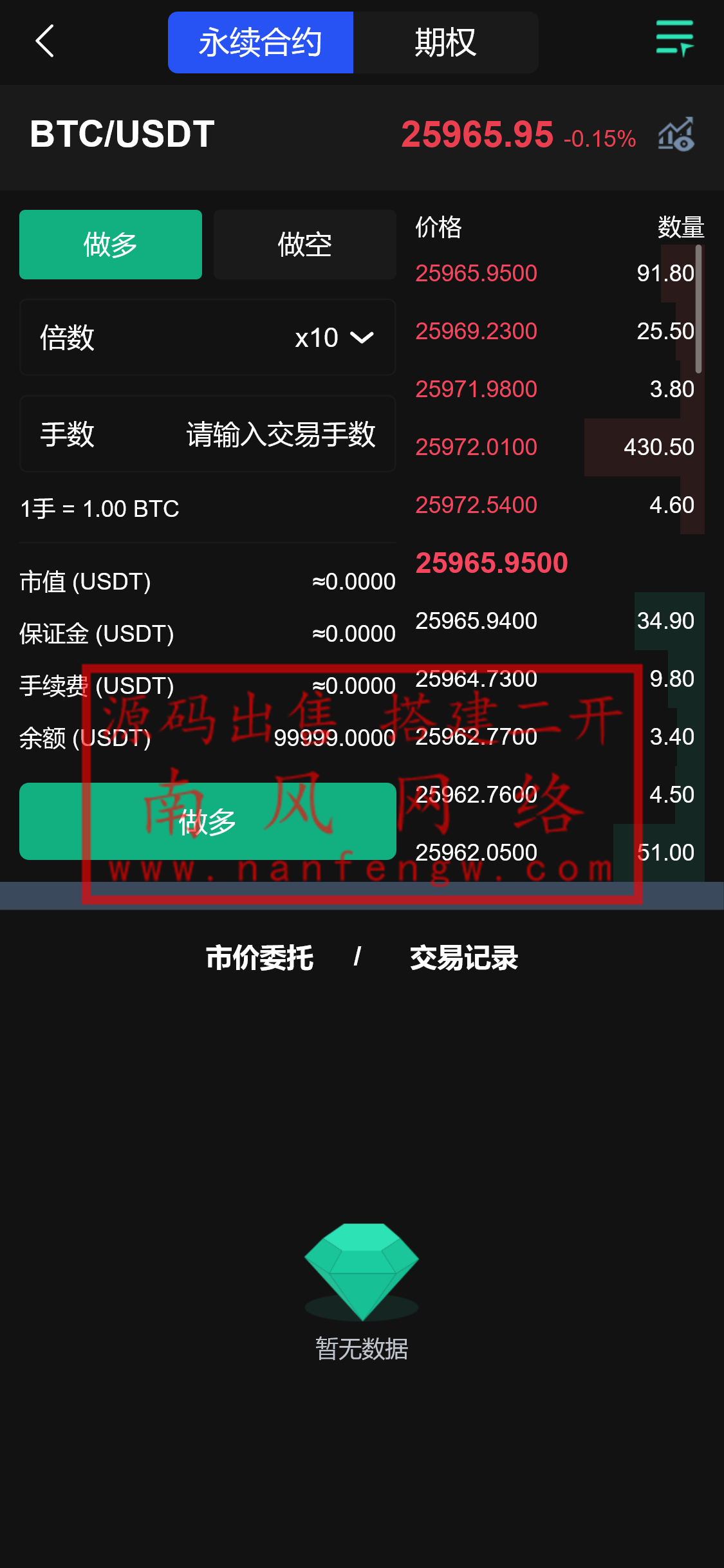The width and height of the screenshot is (724, 1568).
Task: Select the 做多 option at top
Action: [111, 245]
